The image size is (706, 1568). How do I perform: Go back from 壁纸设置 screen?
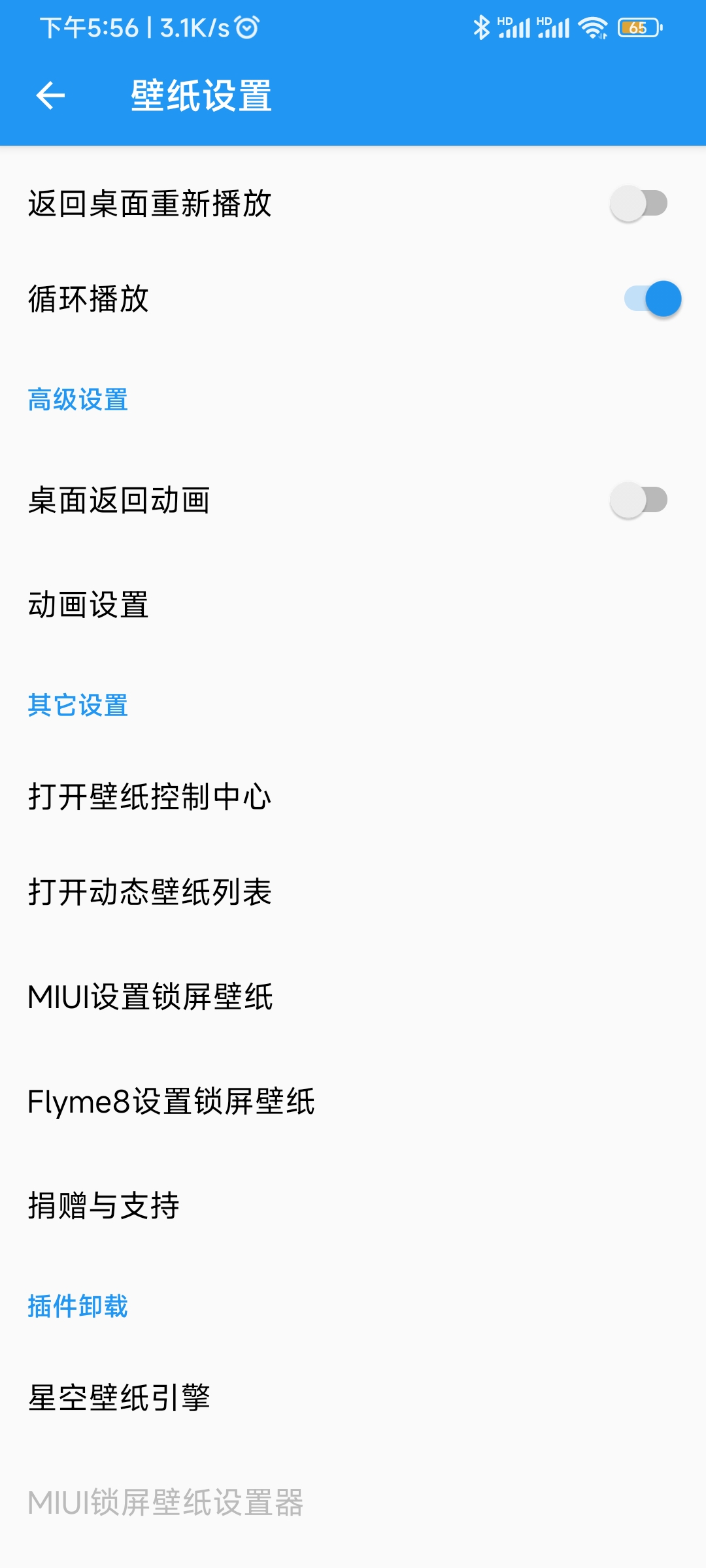pos(50,96)
